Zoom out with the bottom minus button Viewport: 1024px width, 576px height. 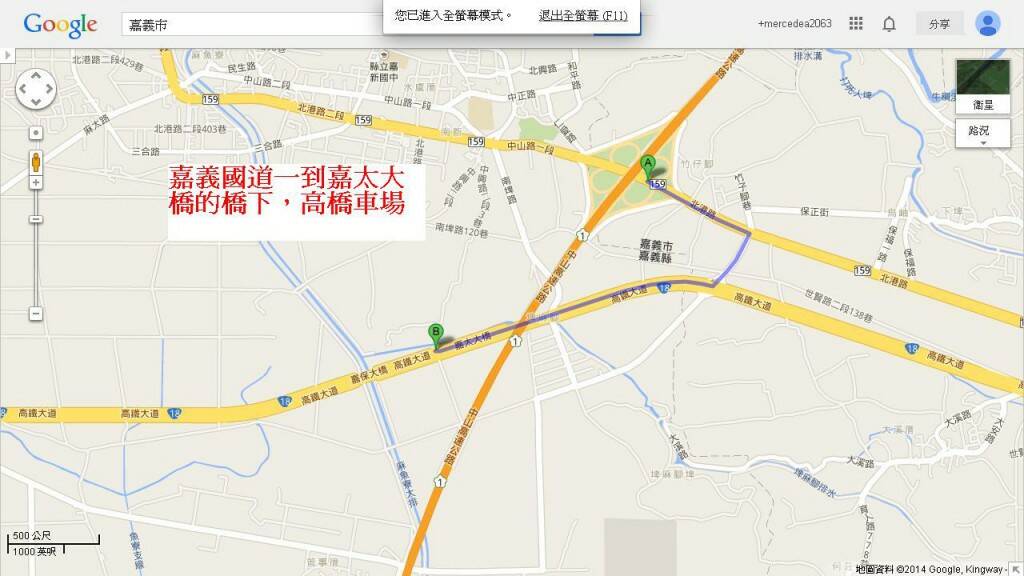[x=36, y=314]
